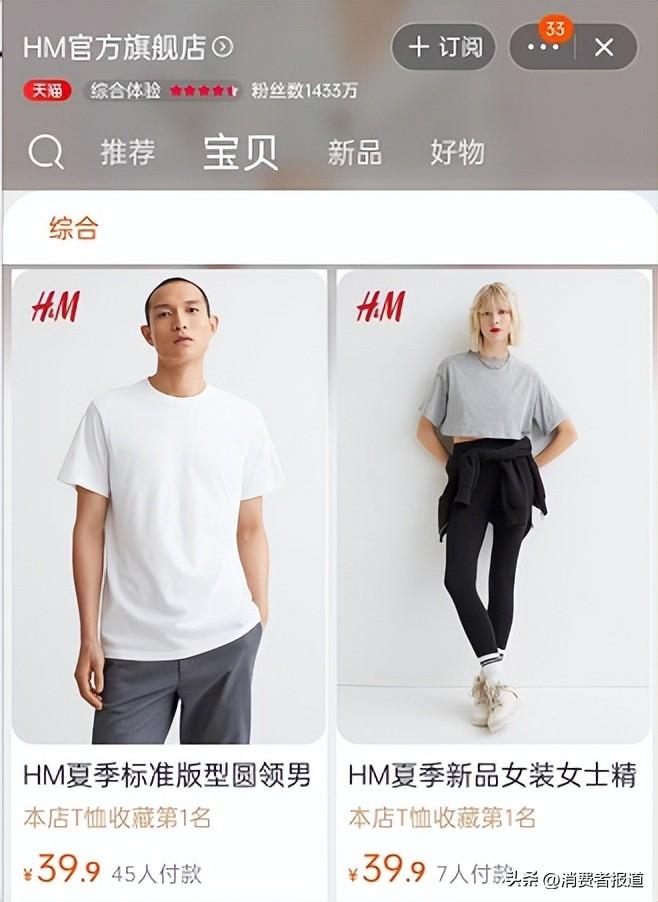Switch to the 新品 tab

tap(355, 153)
